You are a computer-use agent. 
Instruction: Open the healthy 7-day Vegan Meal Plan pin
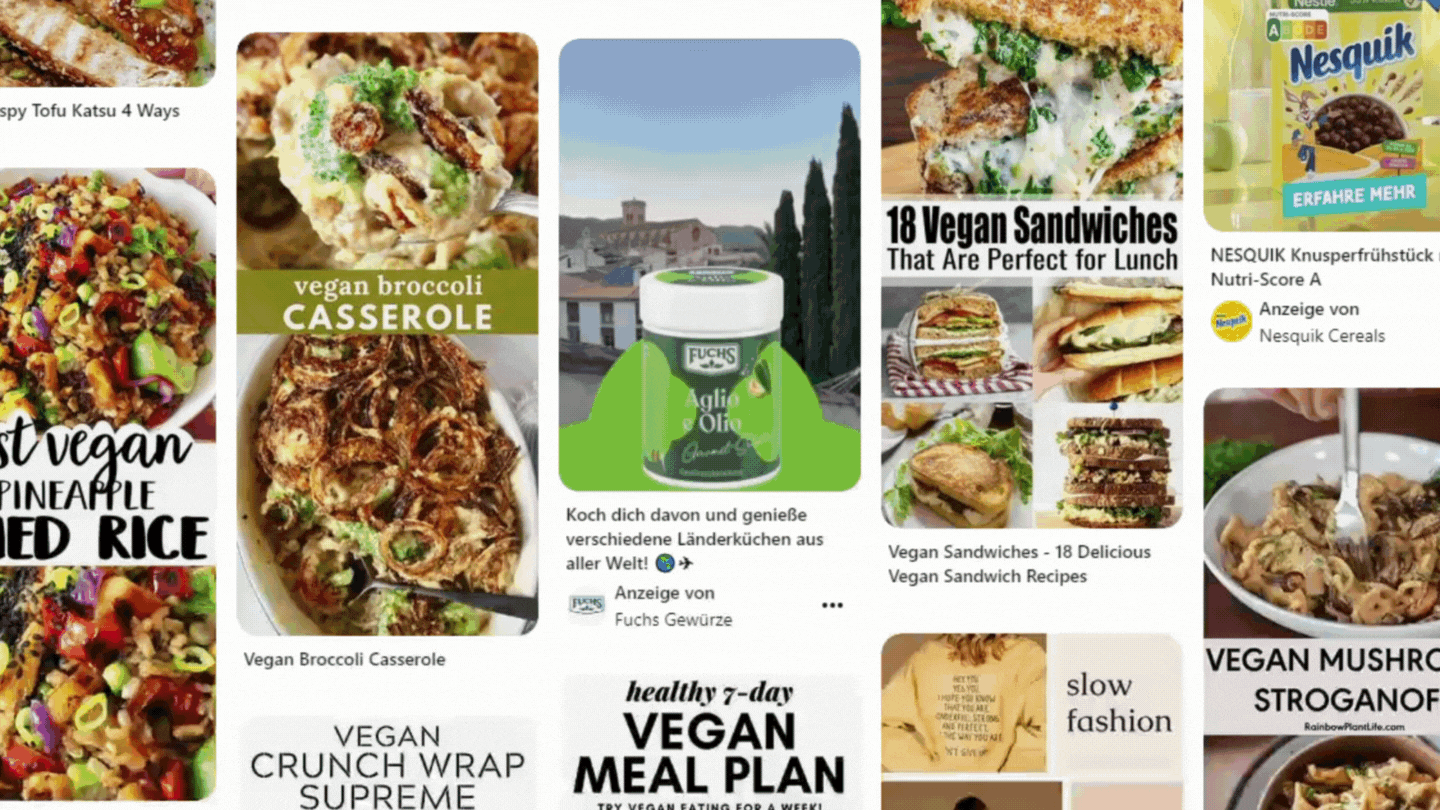tap(709, 745)
